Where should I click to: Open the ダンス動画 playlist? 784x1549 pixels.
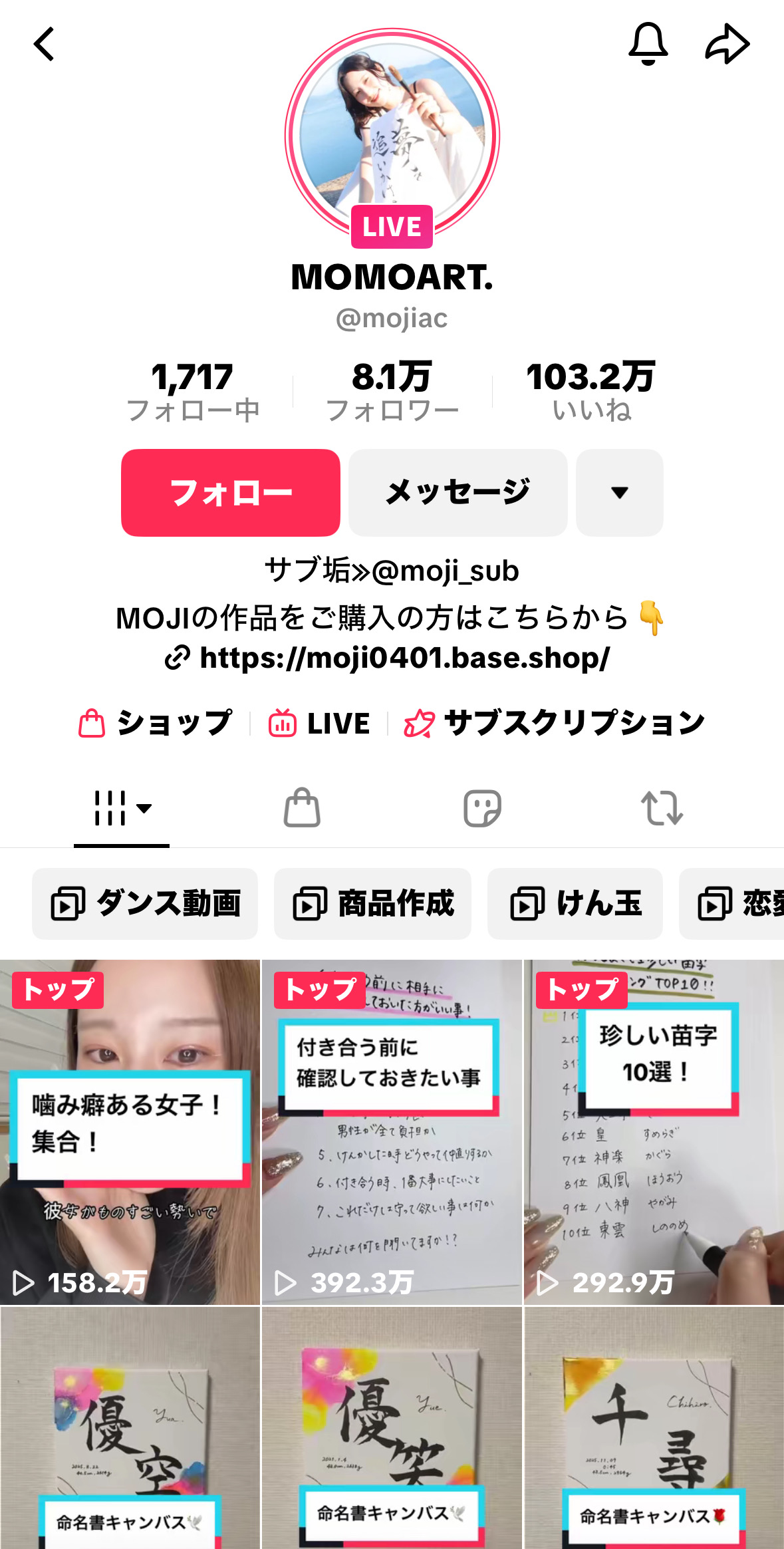coord(145,904)
